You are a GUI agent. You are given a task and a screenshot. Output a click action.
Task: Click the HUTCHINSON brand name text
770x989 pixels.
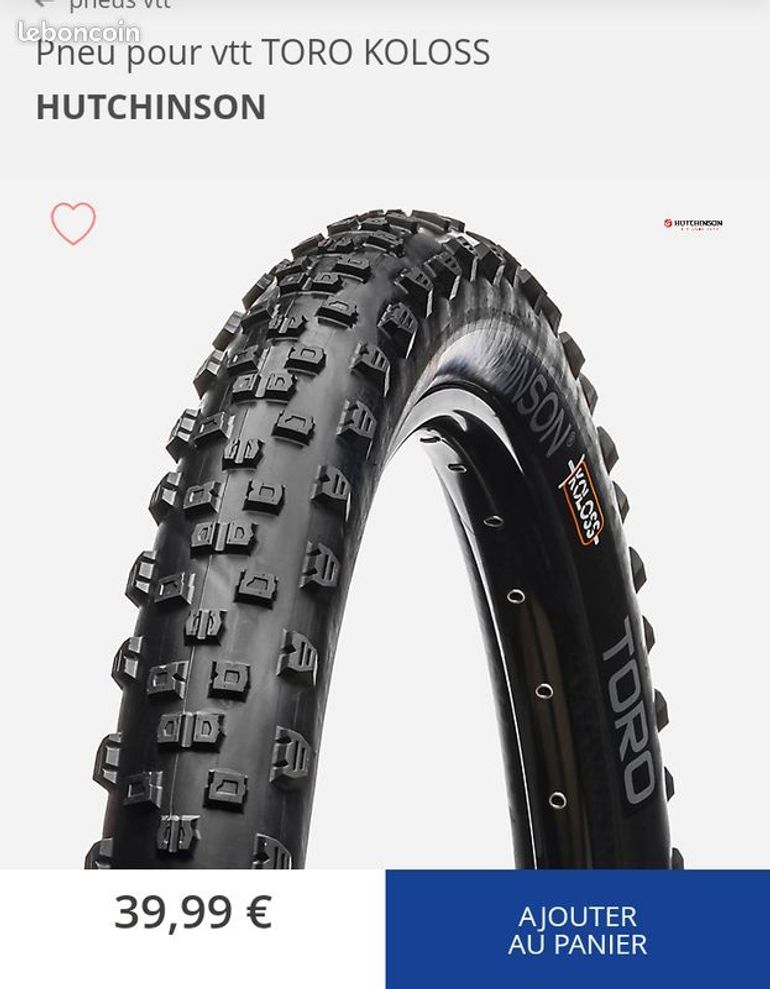tap(148, 104)
